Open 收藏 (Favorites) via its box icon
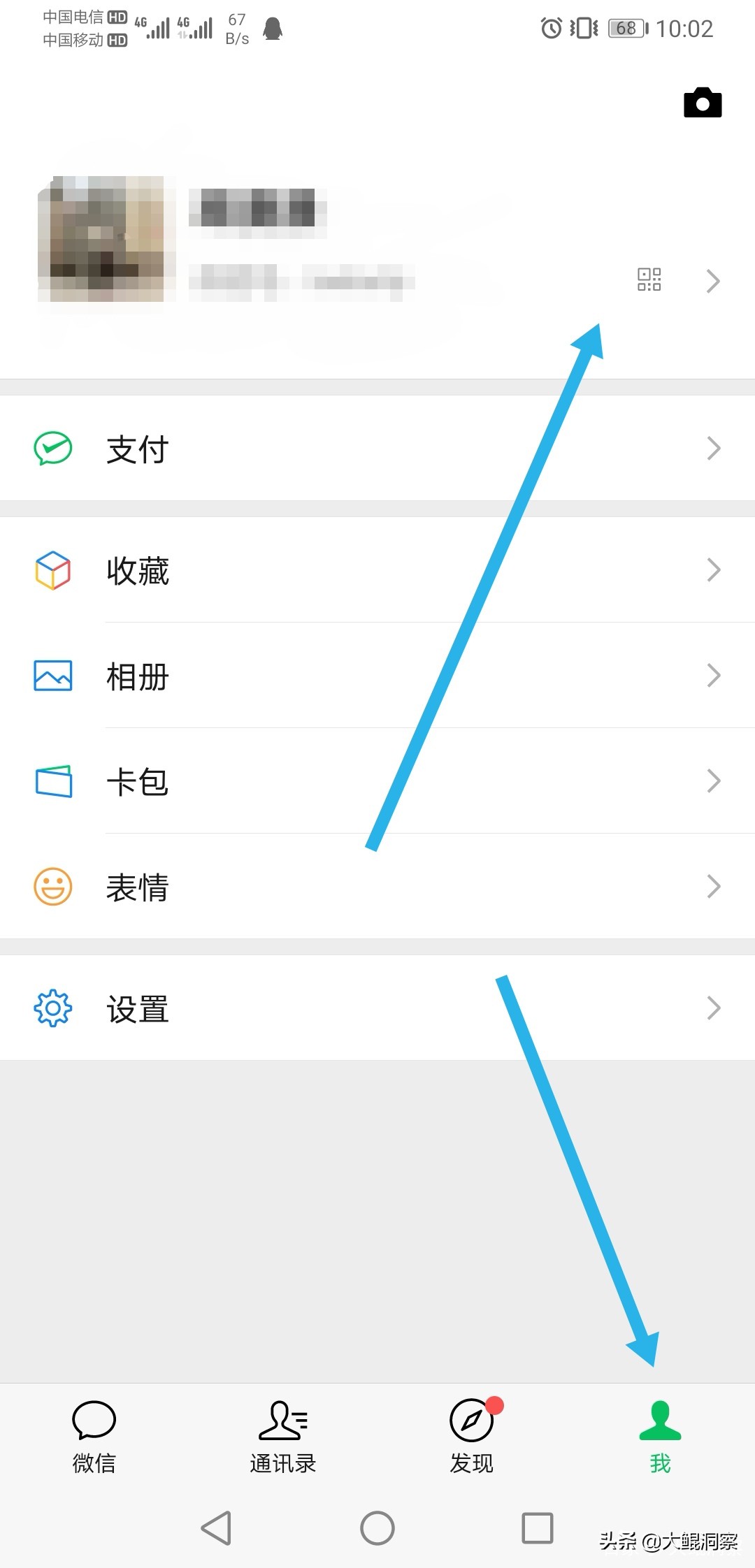Screen dimensions: 755x1568 coord(52,571)
